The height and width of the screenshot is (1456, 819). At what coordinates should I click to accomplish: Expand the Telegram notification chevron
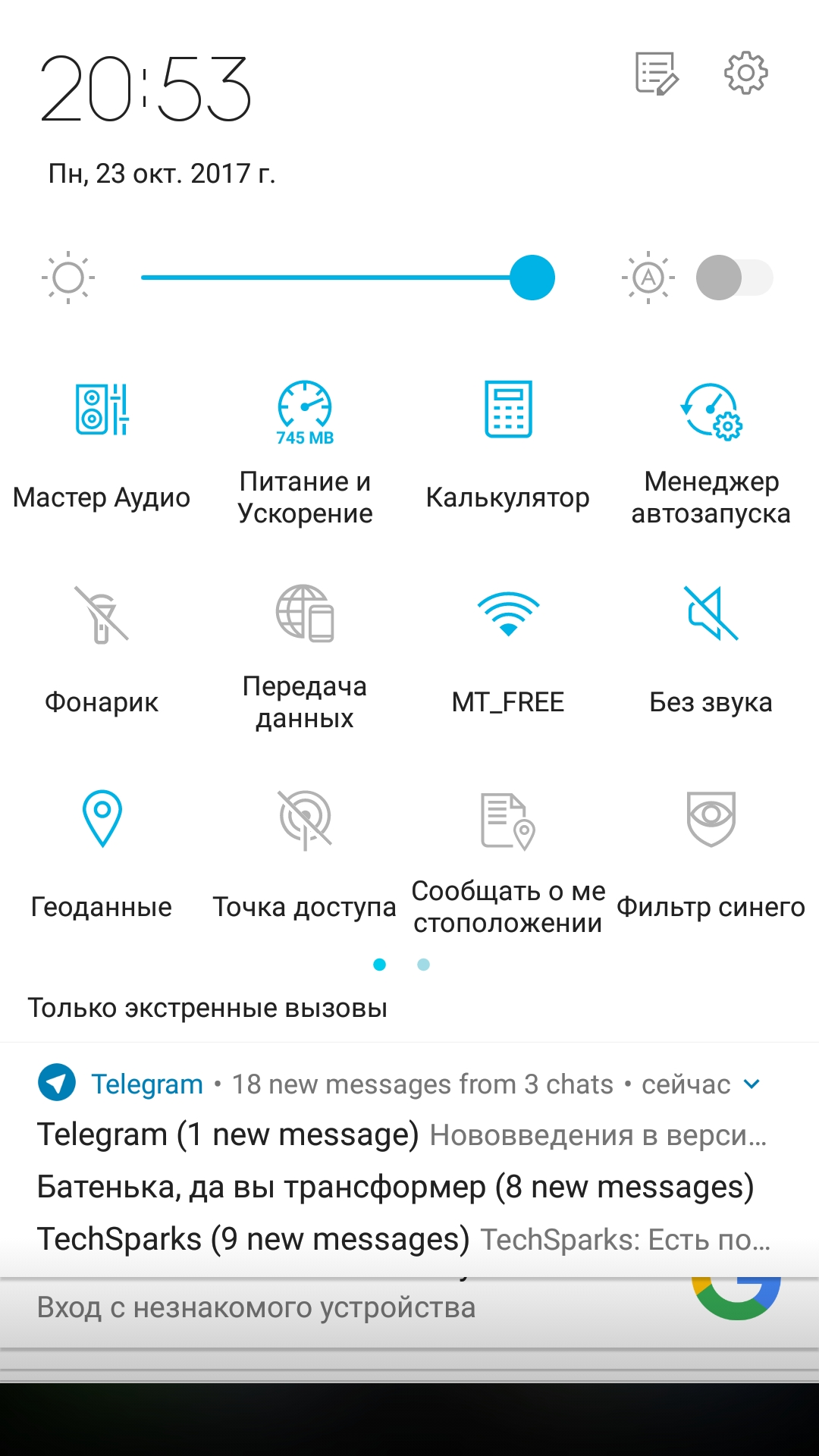pos(752,1084)
